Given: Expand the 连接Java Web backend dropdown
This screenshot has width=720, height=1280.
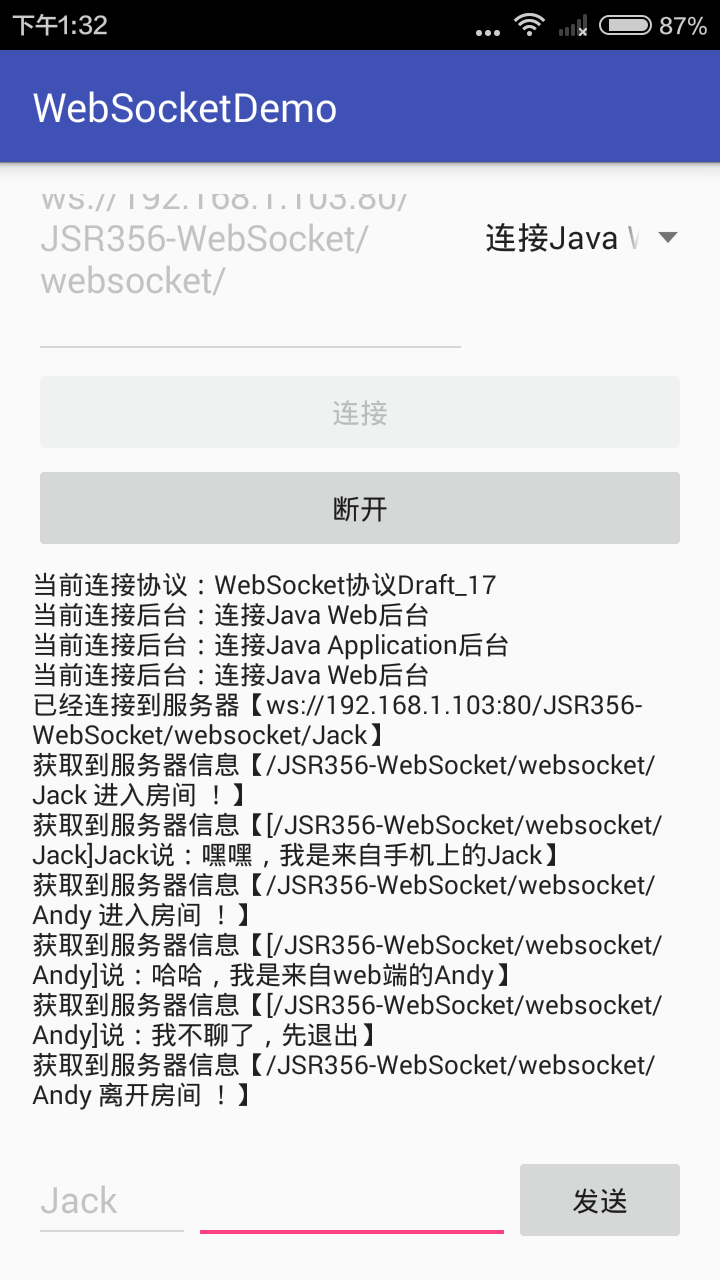Looking at the screenshot, I should pos(582,238).
